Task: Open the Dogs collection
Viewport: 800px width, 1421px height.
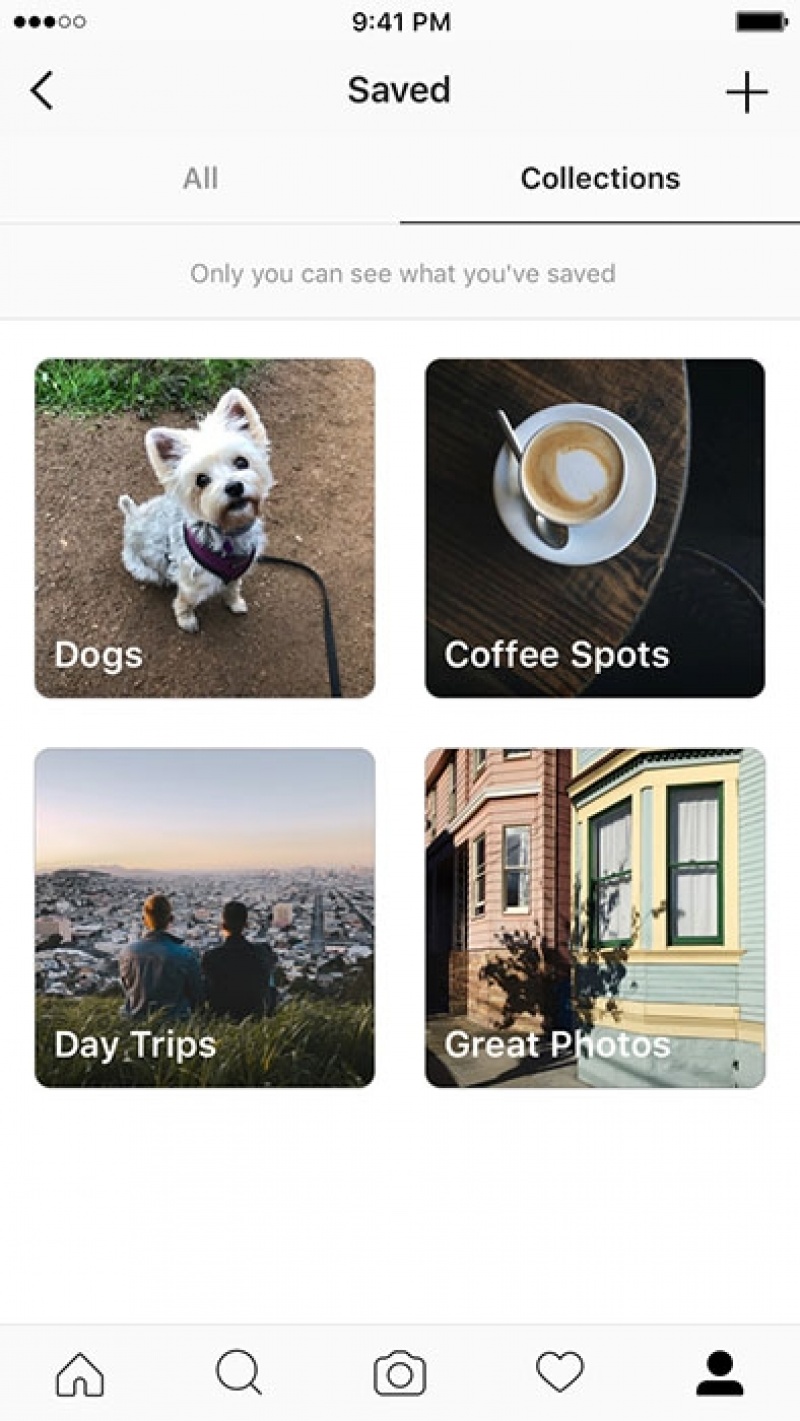Action: point(205,528)
